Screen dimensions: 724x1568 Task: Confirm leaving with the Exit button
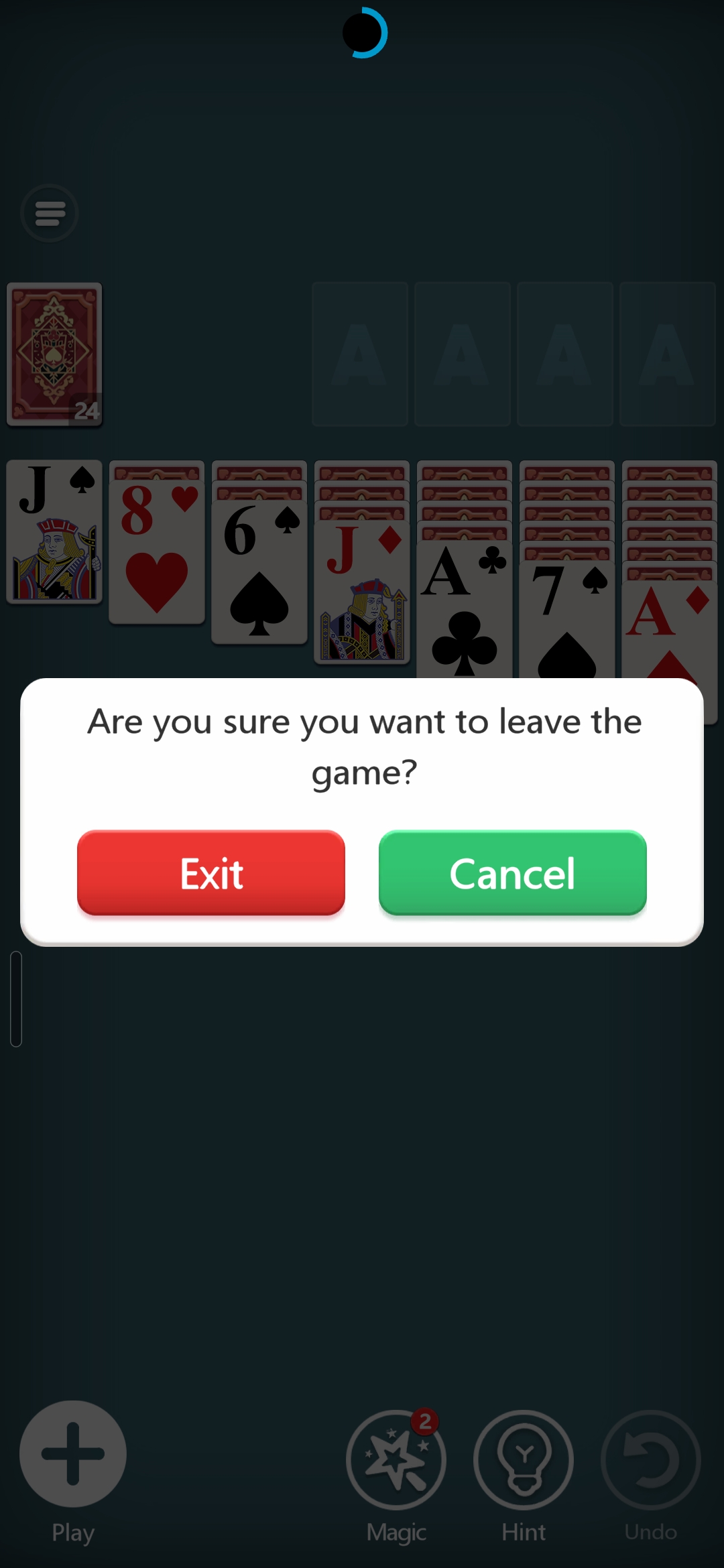coord(211,872)
